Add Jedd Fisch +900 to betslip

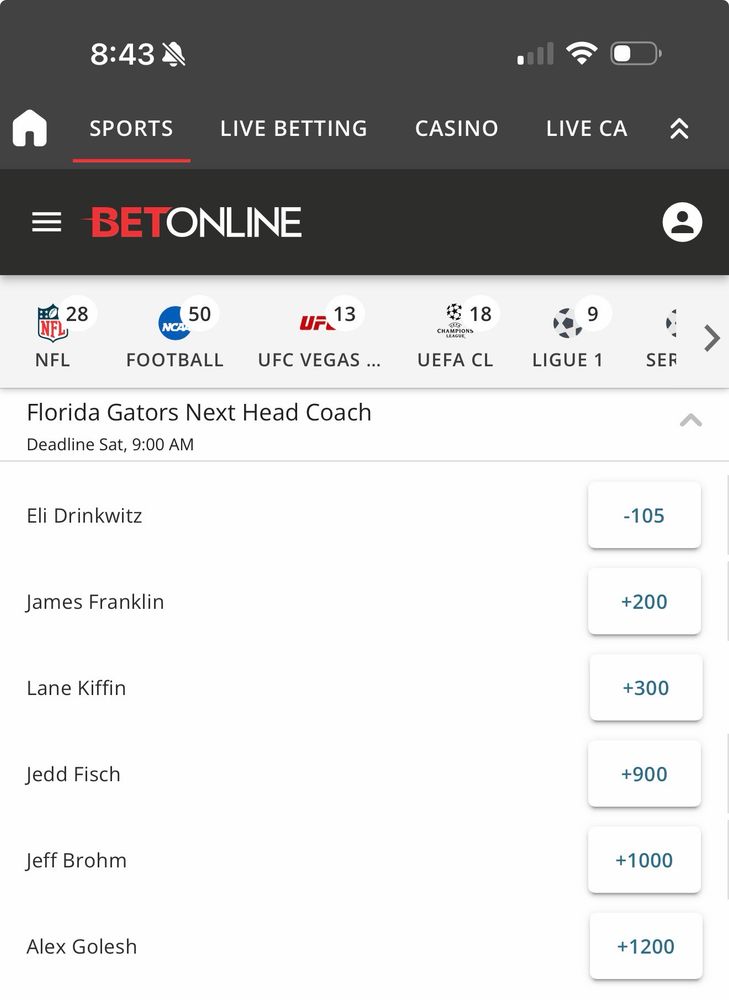click(644, 774)
